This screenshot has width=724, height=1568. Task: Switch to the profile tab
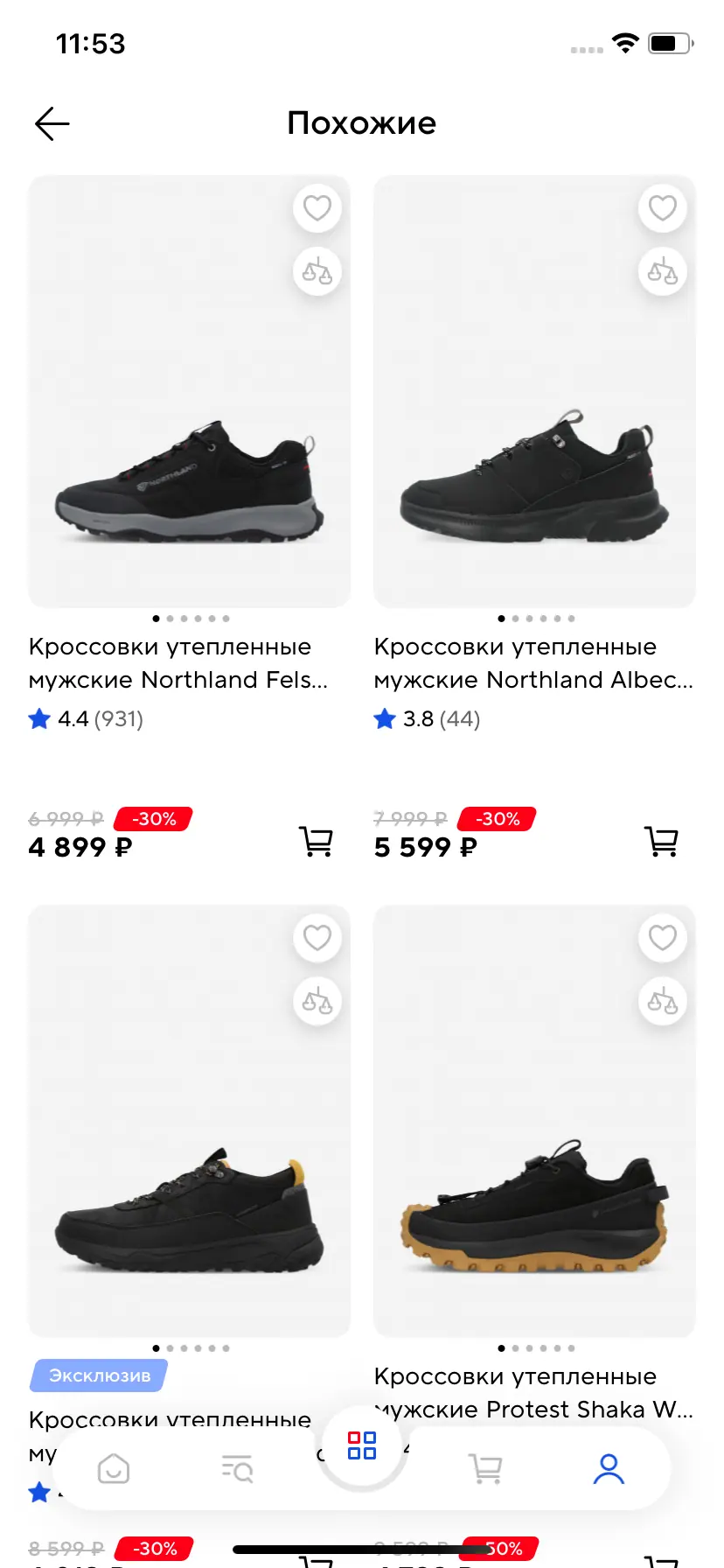(x=609, y=1468)
